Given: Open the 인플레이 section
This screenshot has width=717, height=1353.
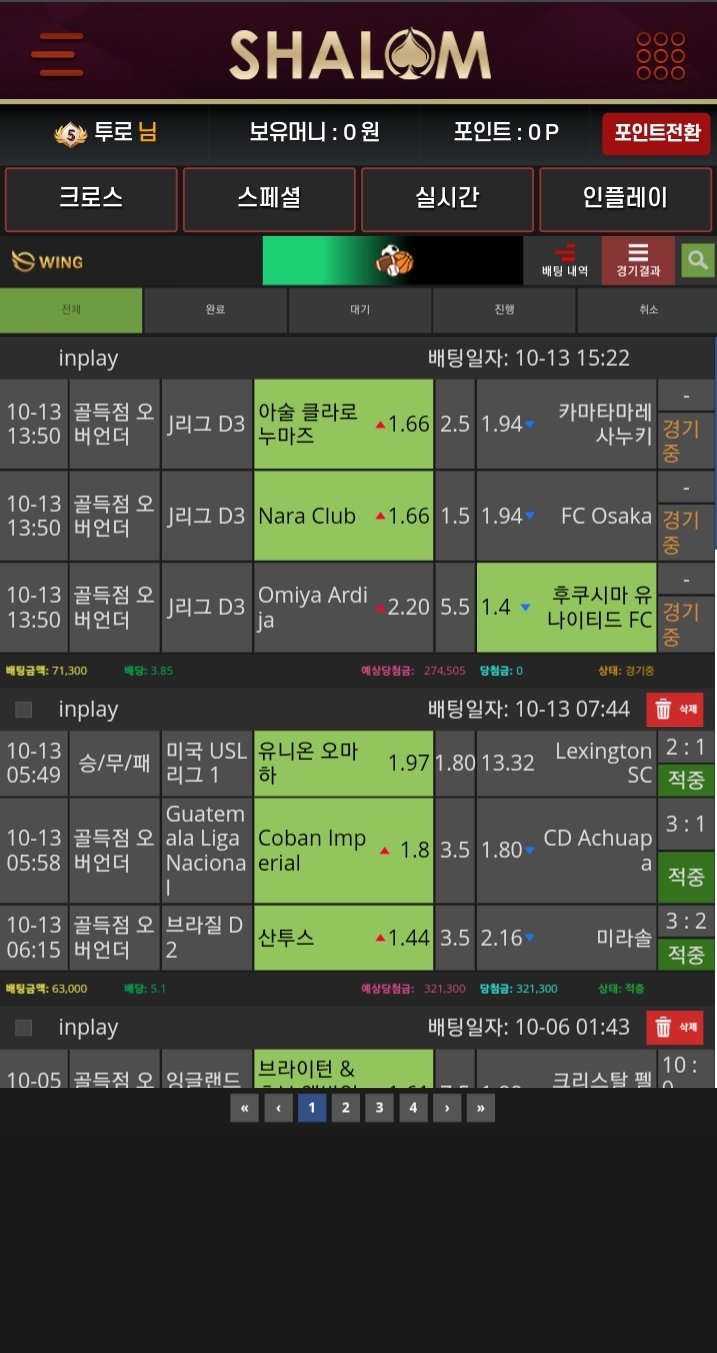Looking at the screenshot, I should tap(625, 198).
